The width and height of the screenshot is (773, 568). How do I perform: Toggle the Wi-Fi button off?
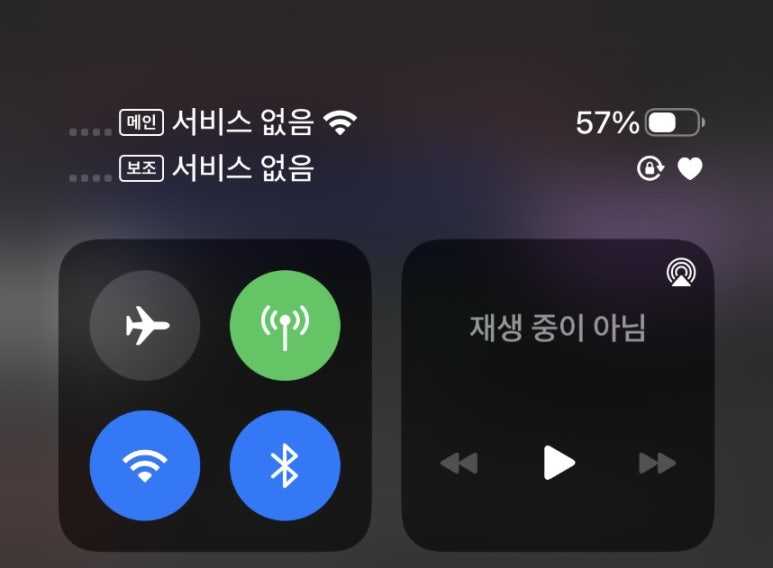point(145,466)
